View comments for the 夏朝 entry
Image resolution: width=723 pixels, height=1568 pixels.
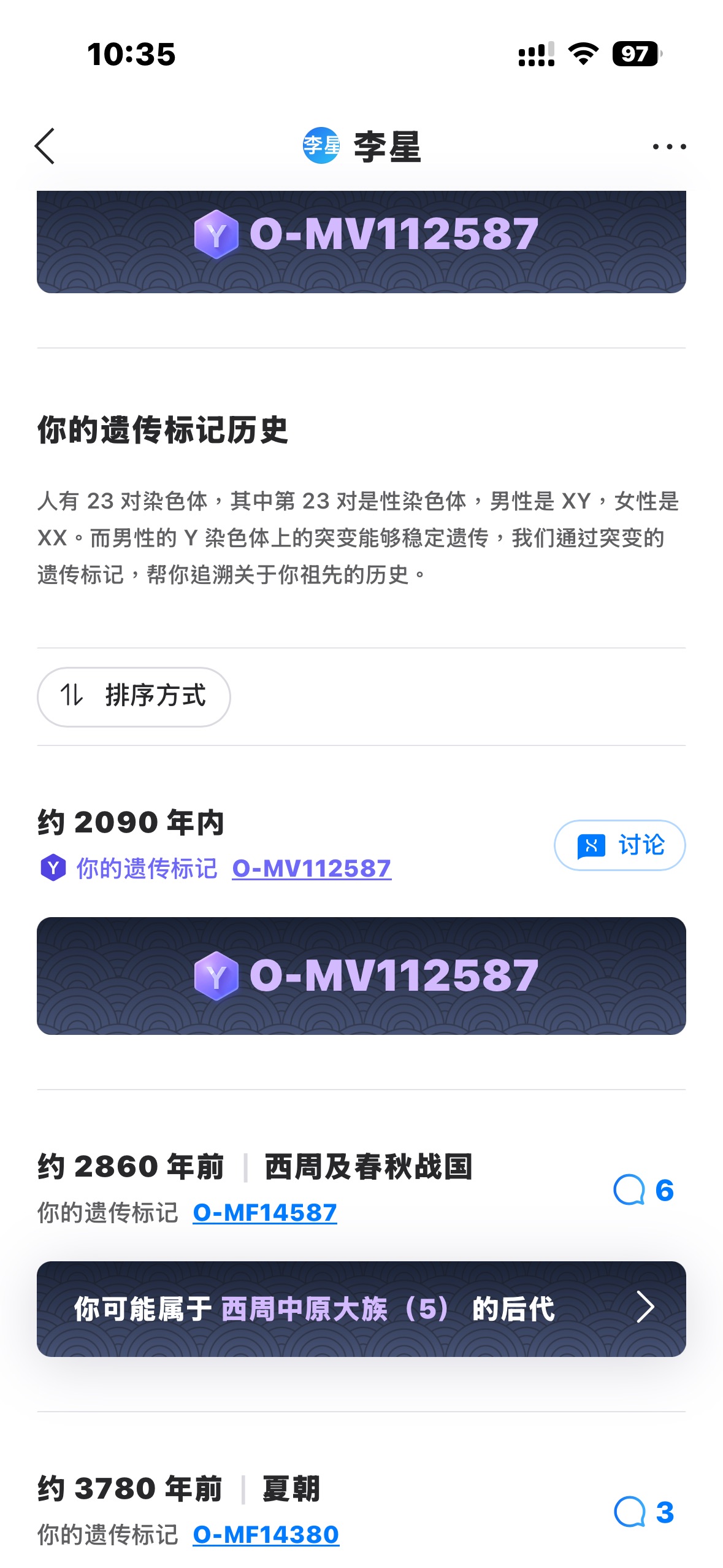pyautogui.click(x=643, y=1512)
